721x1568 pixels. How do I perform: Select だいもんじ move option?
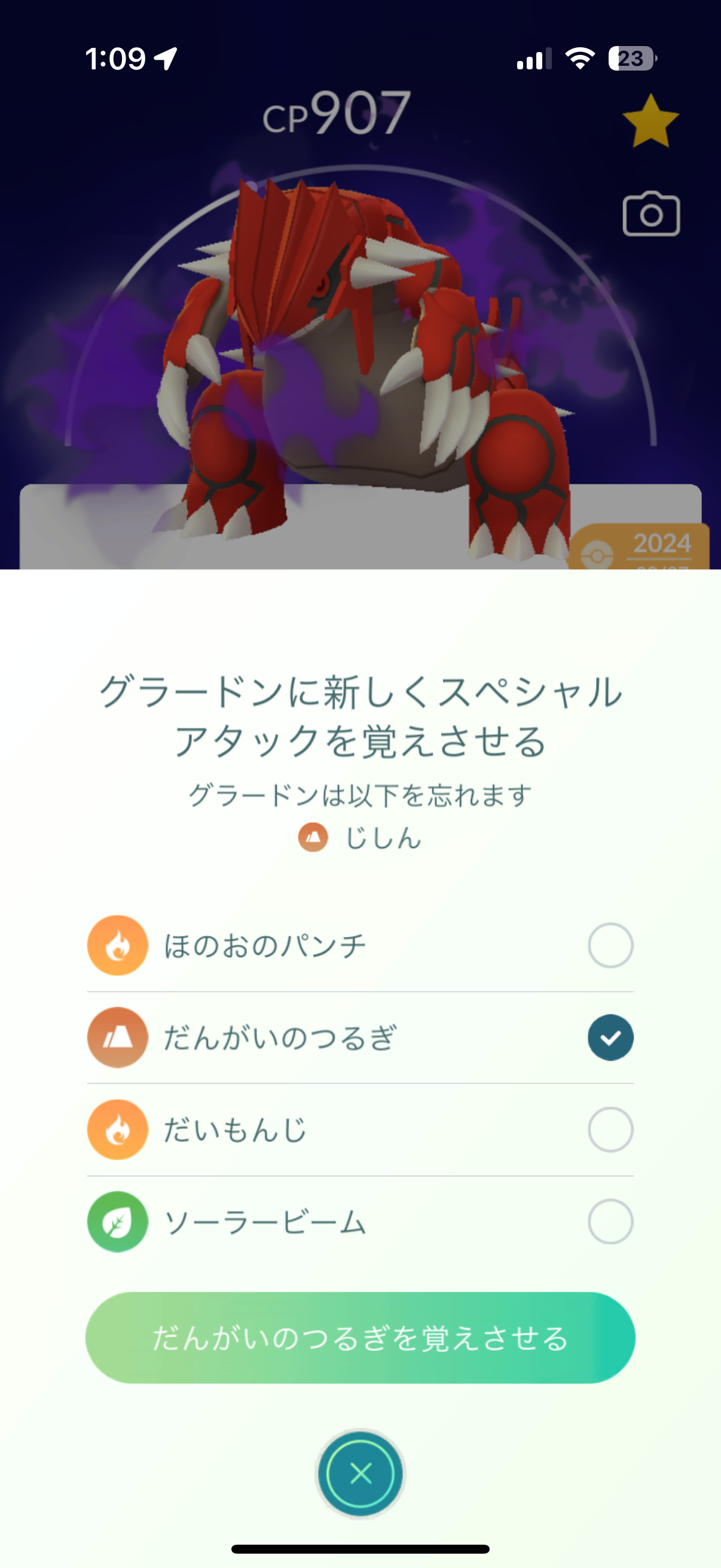[610, 1130]
